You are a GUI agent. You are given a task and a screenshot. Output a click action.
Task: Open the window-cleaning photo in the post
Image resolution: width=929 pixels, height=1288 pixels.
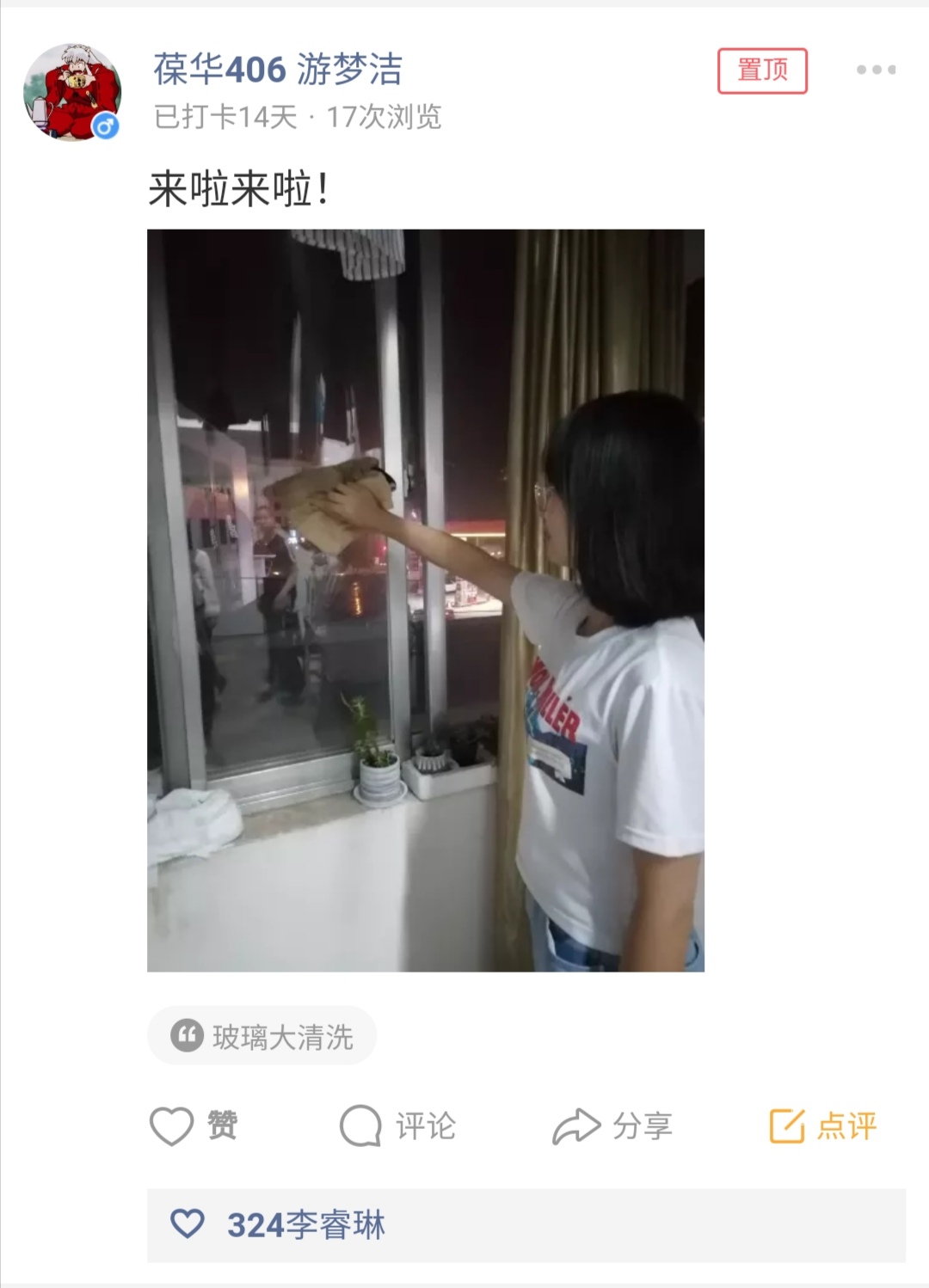tap(426, 600)
